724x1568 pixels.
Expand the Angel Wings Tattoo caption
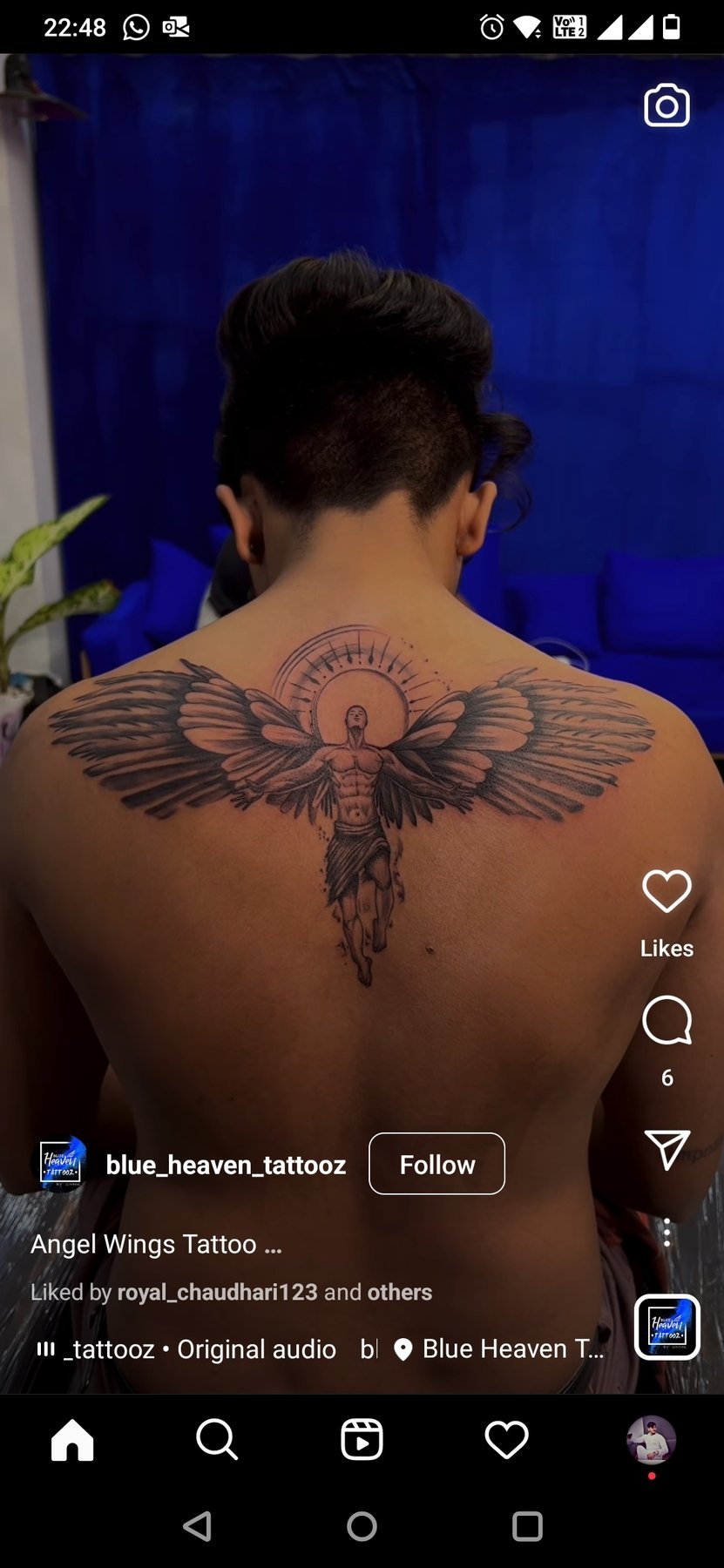click(156, 1244)
